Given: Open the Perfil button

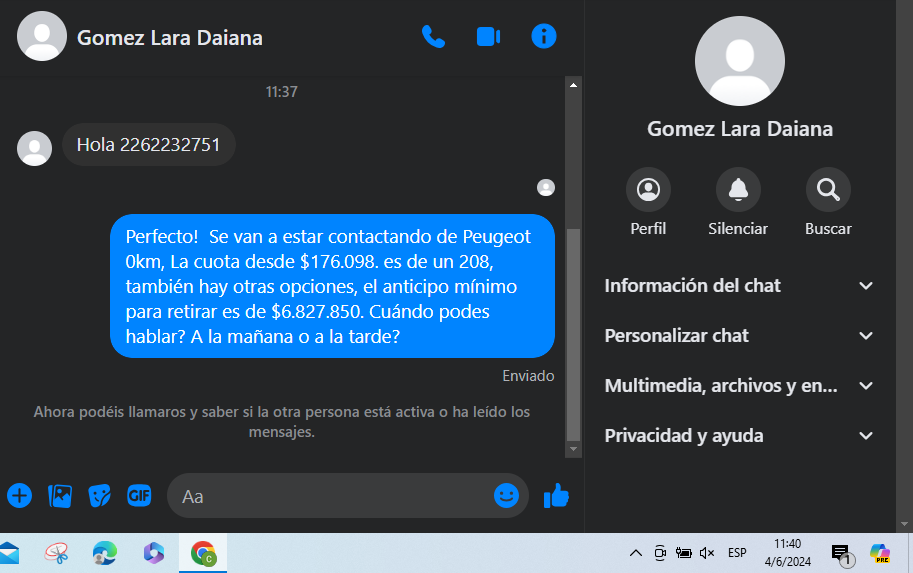Looking at the screenshot, I should [648, 190].
